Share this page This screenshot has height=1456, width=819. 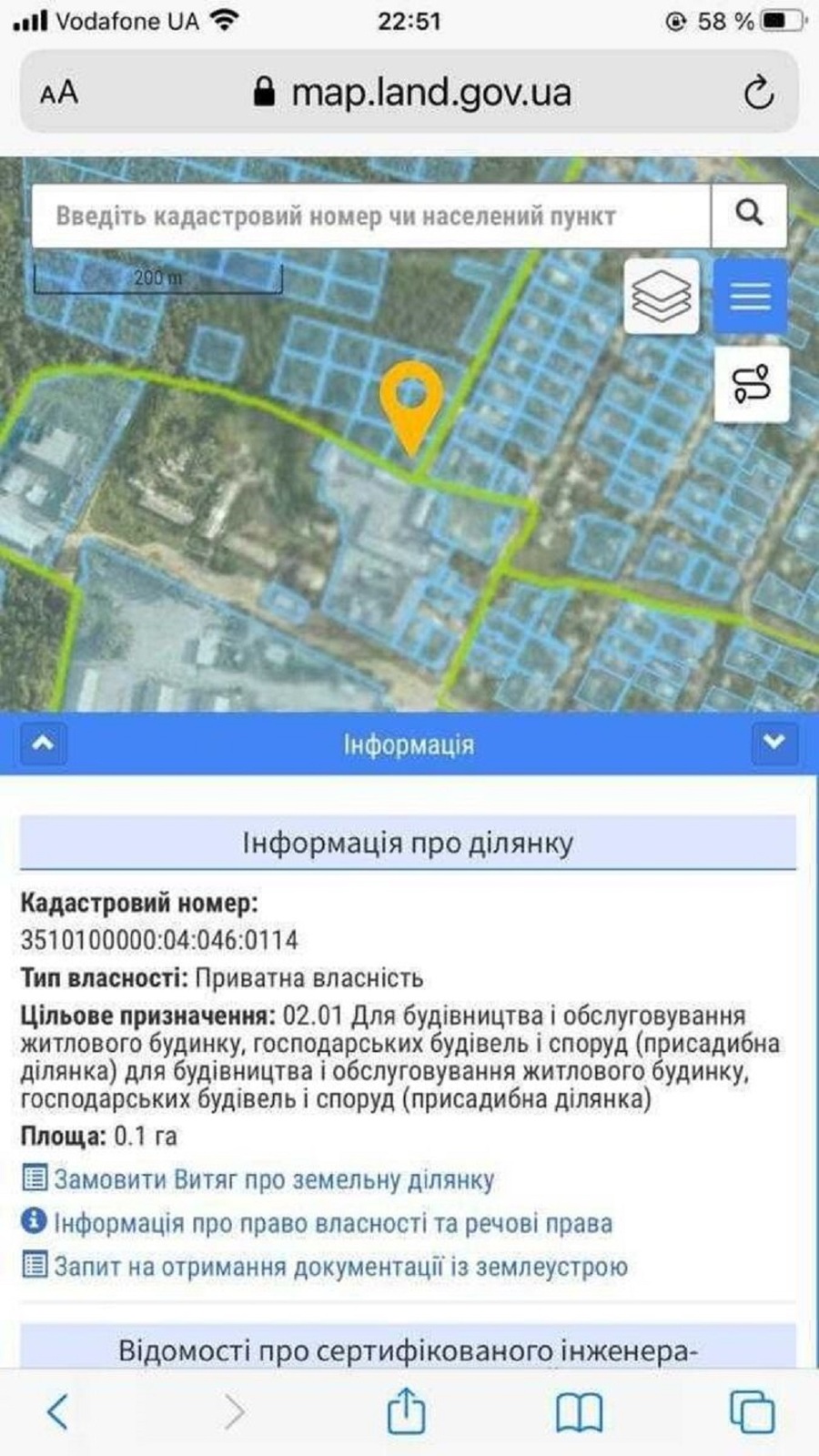pos(407,1412)
